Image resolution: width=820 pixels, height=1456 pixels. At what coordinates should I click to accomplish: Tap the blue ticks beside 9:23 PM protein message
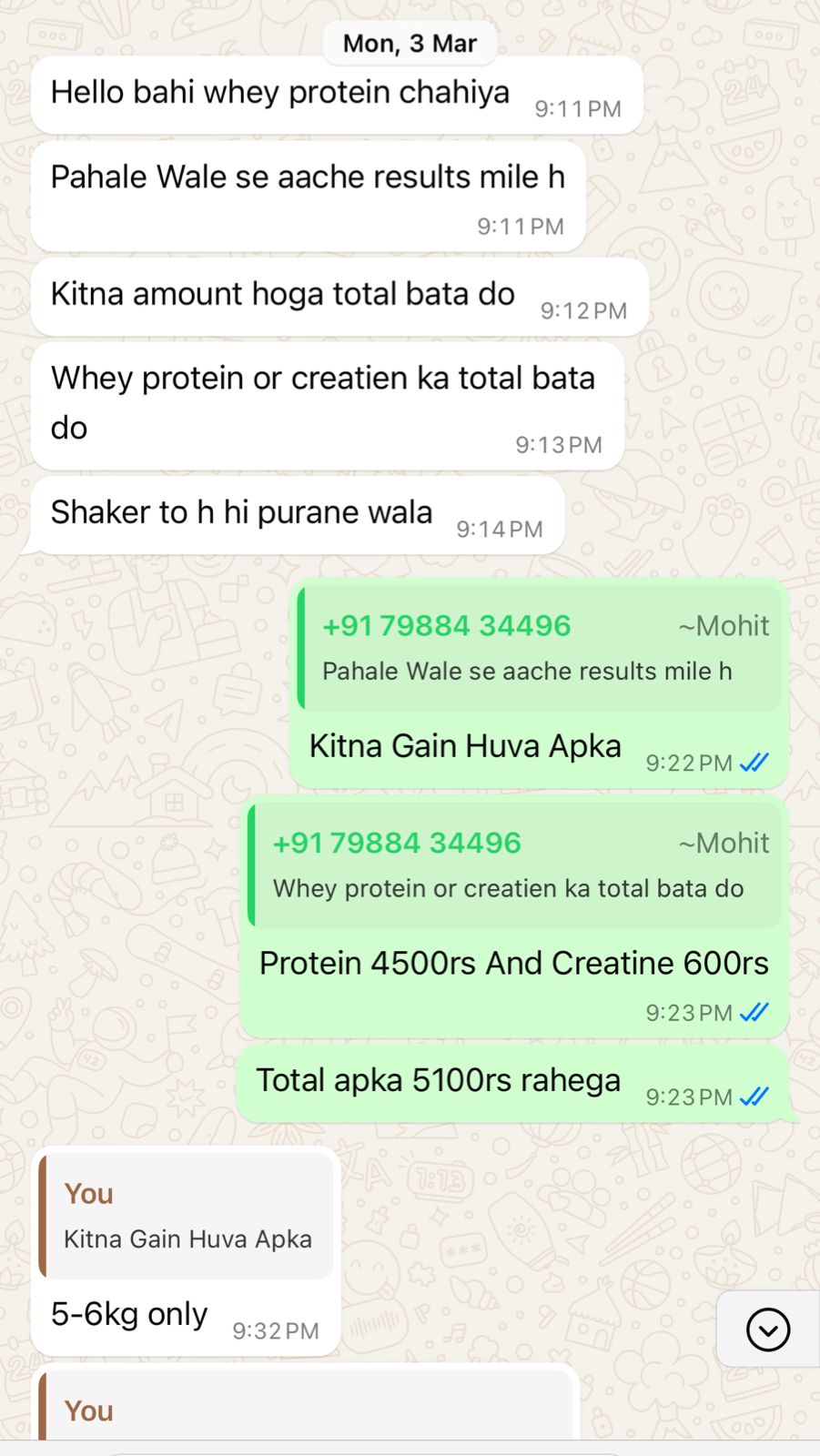coord(755,1012)
